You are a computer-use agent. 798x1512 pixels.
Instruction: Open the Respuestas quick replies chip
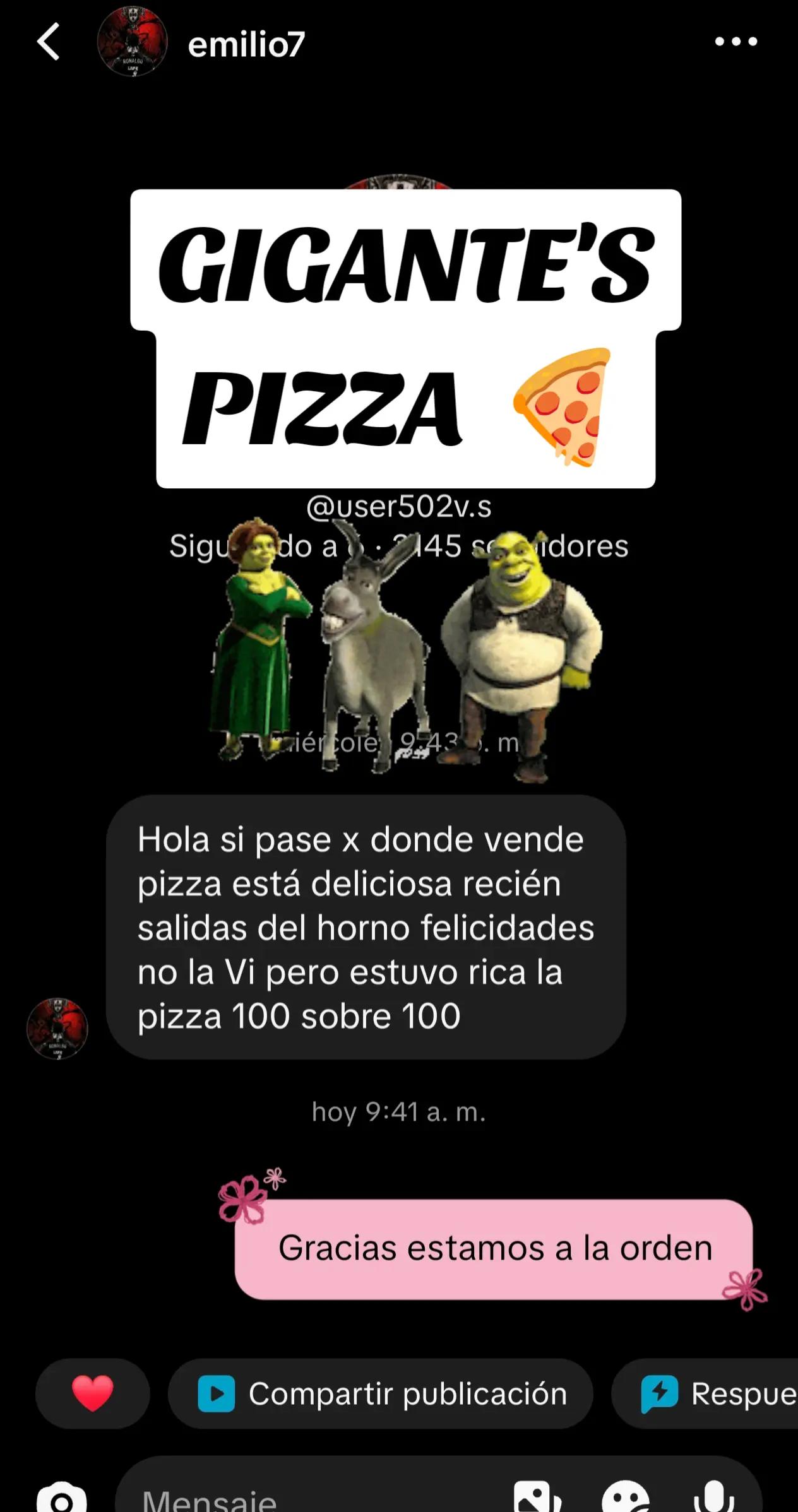(705, 1393)
